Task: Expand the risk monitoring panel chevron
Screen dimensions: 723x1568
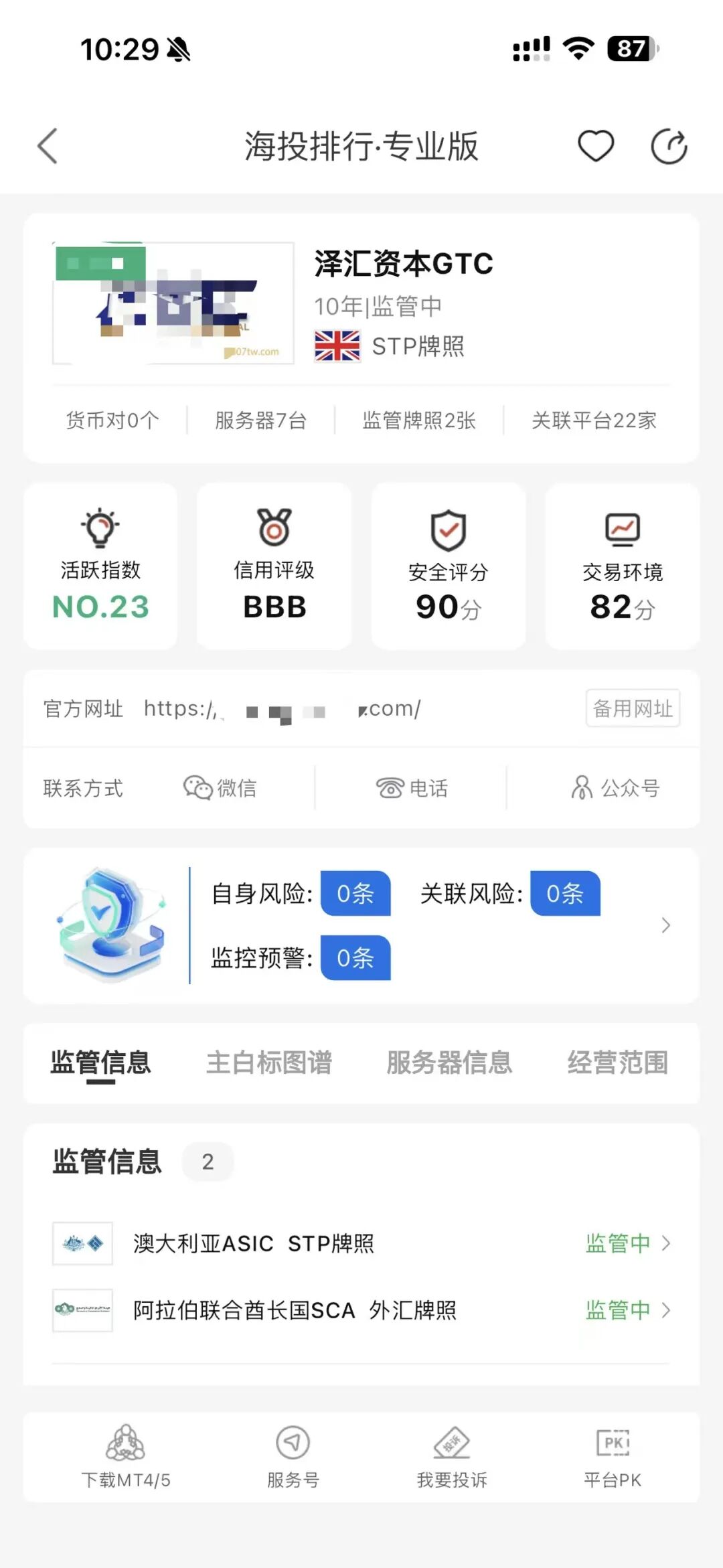Action: (665, 925)
